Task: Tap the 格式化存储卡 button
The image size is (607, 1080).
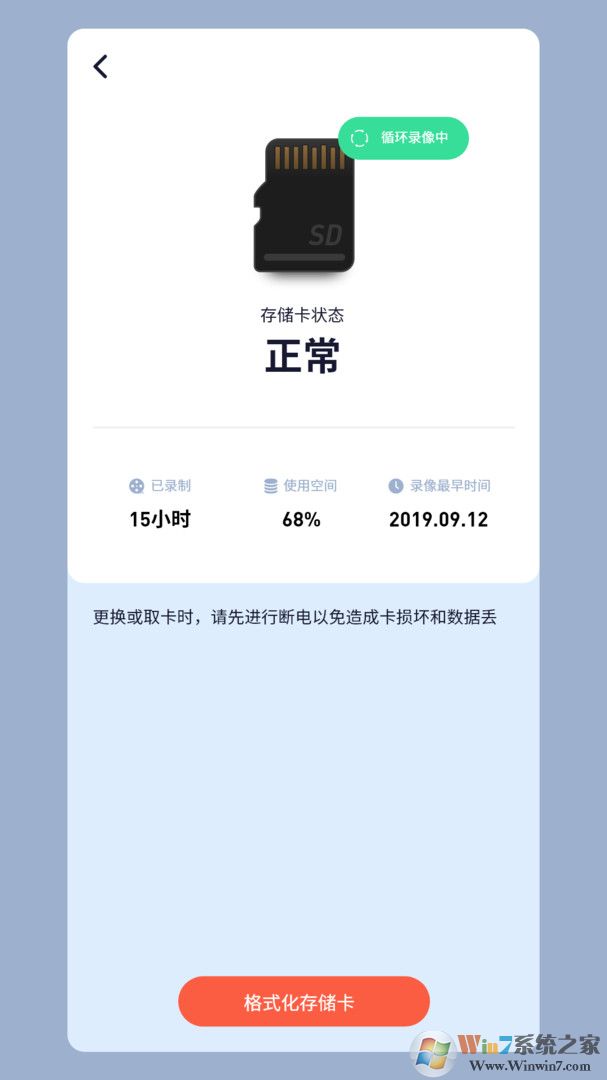Action: tap(303, 1002)
